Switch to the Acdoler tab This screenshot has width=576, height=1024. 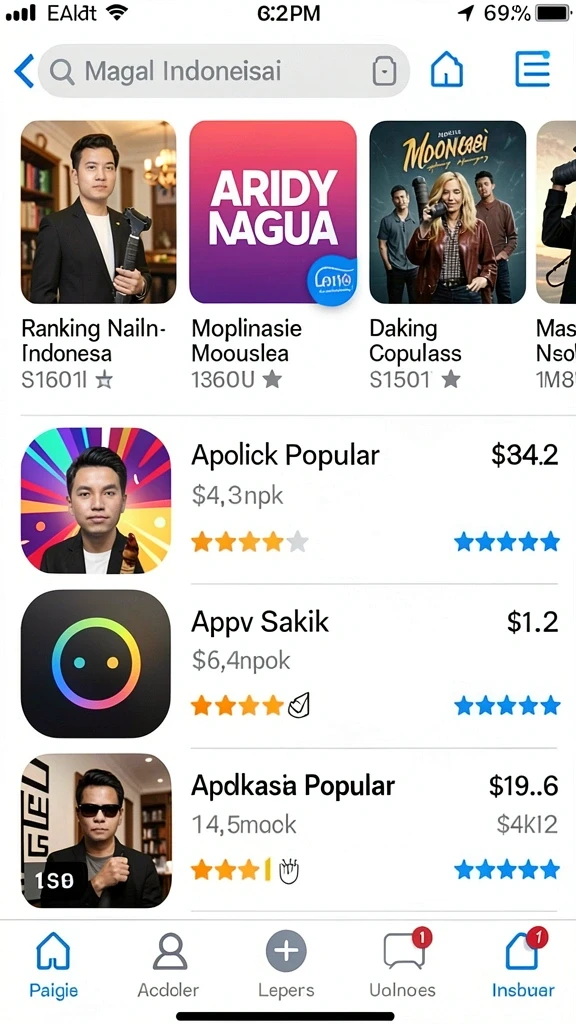tap(168, 965)
